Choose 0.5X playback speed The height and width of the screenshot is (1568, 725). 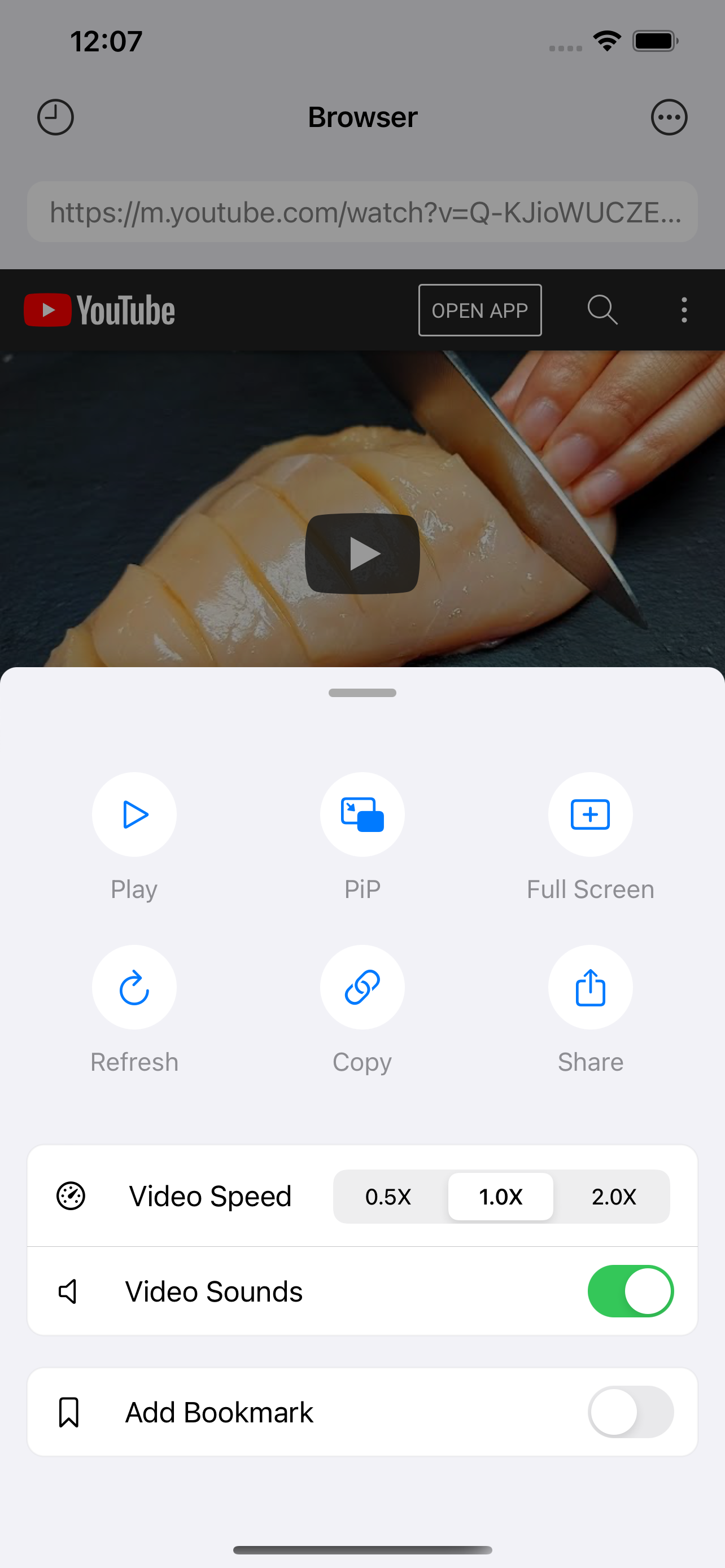click(388, 1196)
